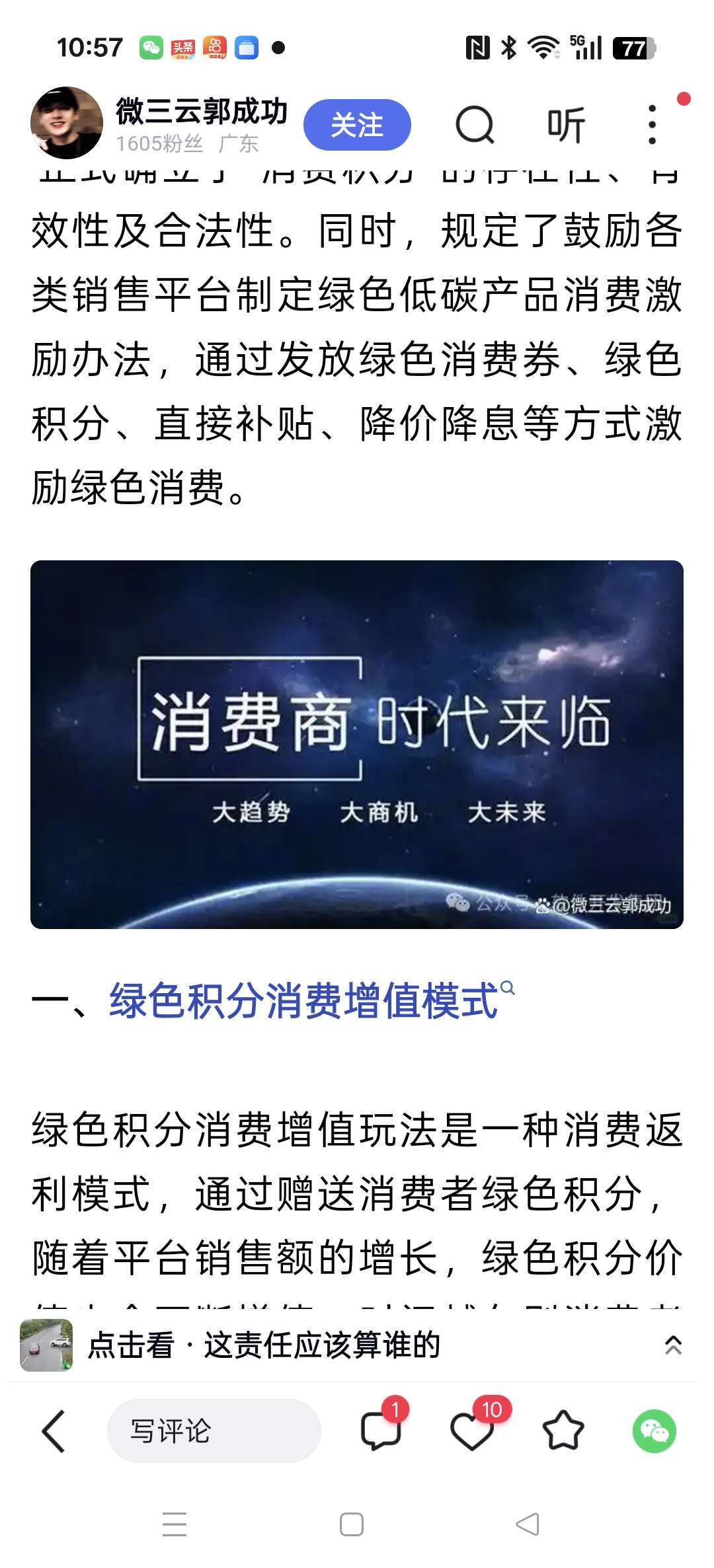
Task: View comments via the comment bubble icon
Action: click(381, 1431)
